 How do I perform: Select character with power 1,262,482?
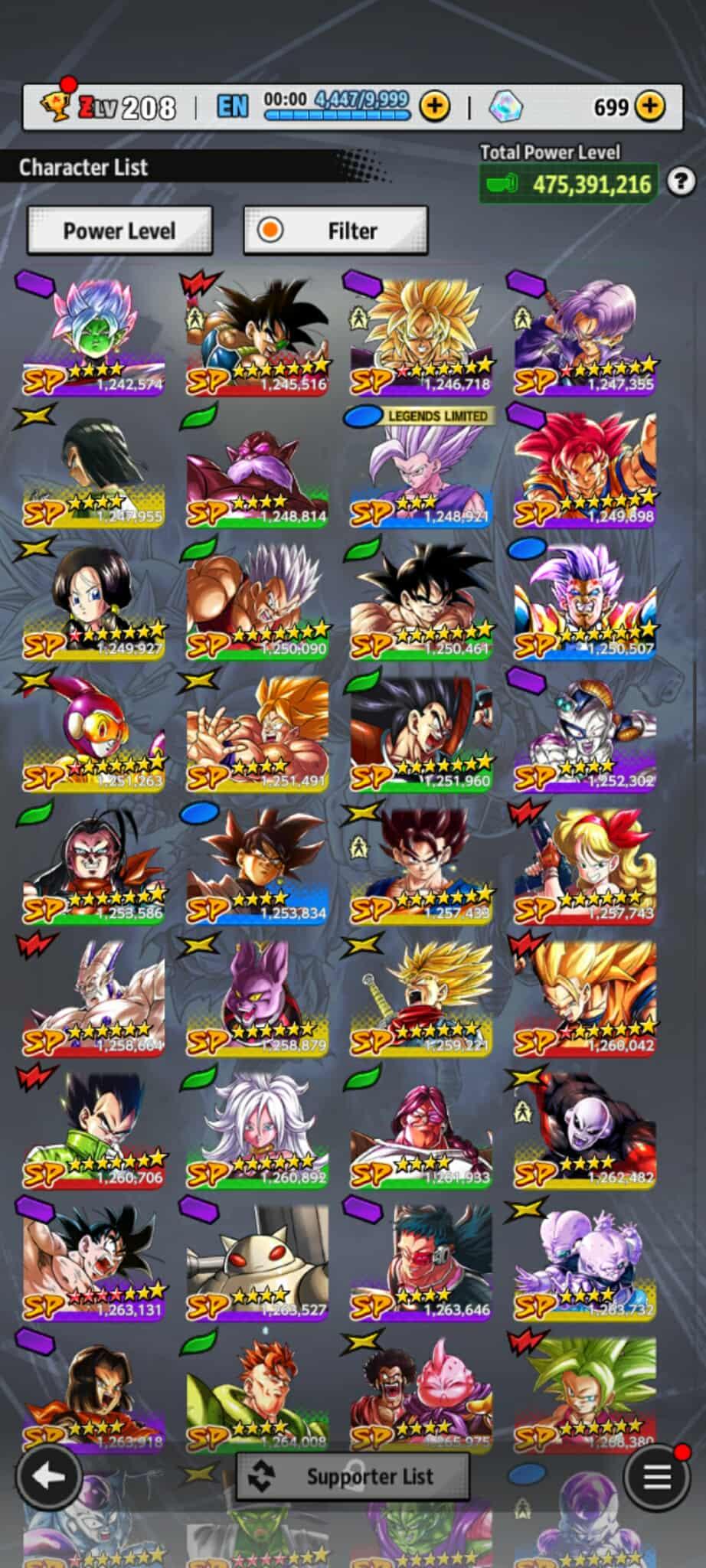click(x=585, y=1129)
